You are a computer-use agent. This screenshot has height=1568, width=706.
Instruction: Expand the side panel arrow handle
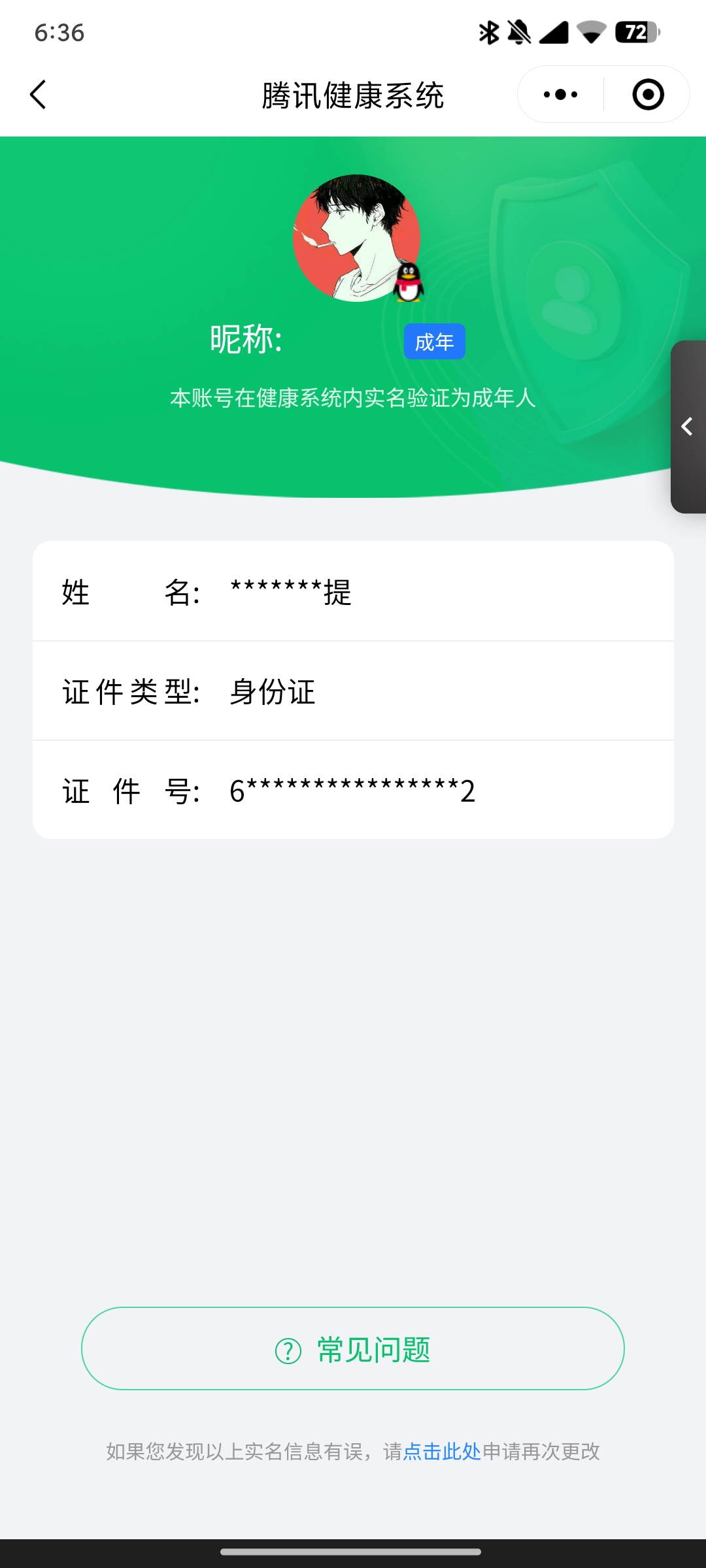(688, 427)
